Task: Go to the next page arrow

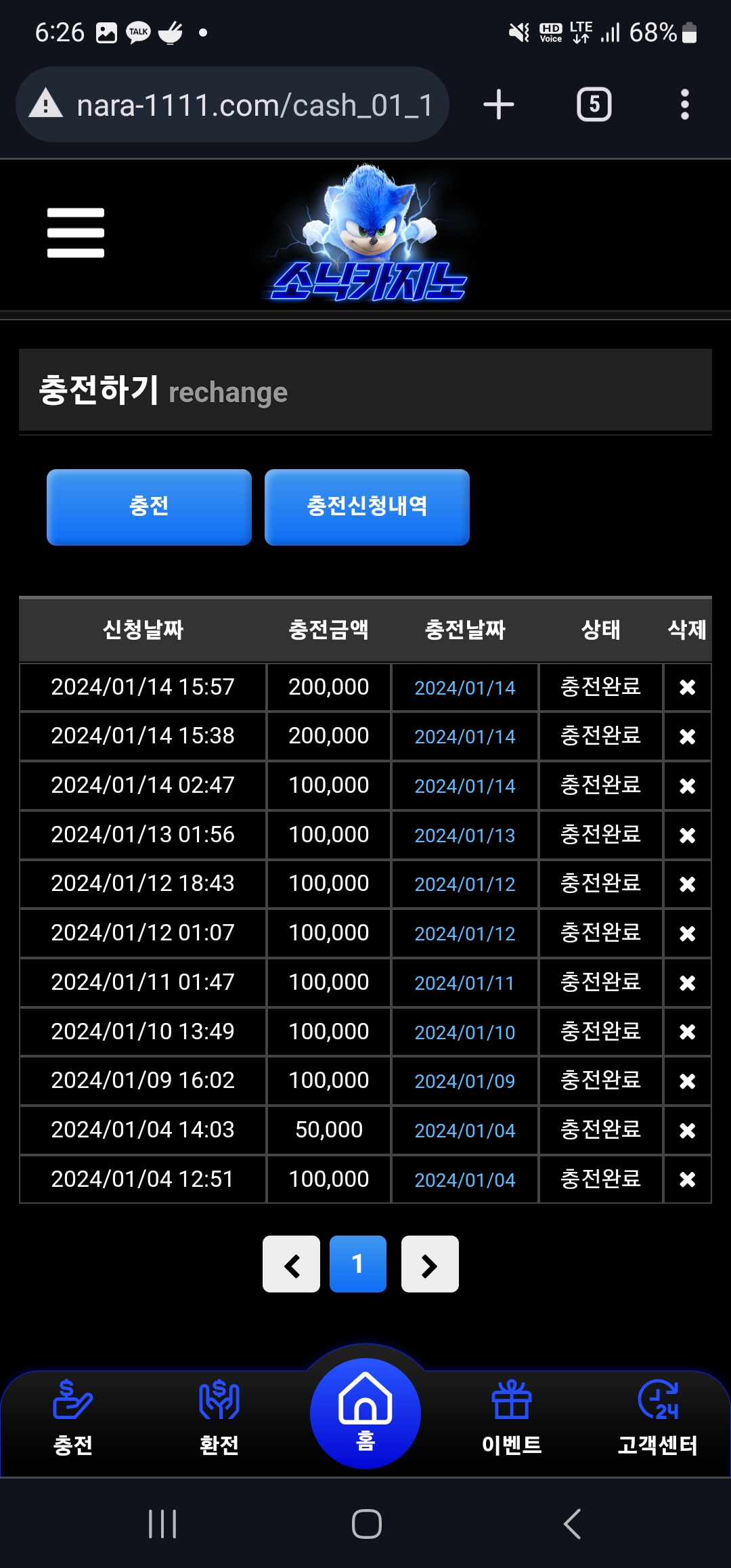Action: pos(430,1264)
